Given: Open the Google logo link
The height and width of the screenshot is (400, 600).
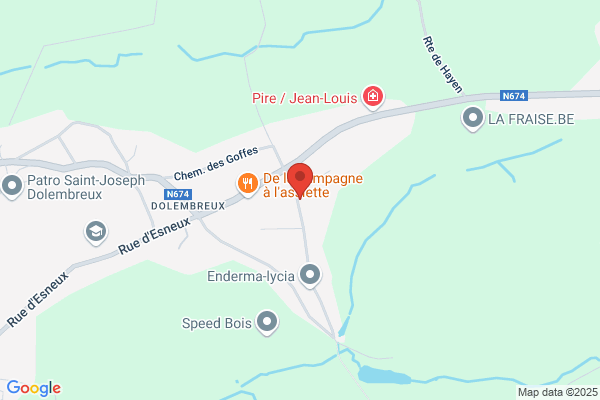Looking at the screenshot, I should click(x=34, y=388).
